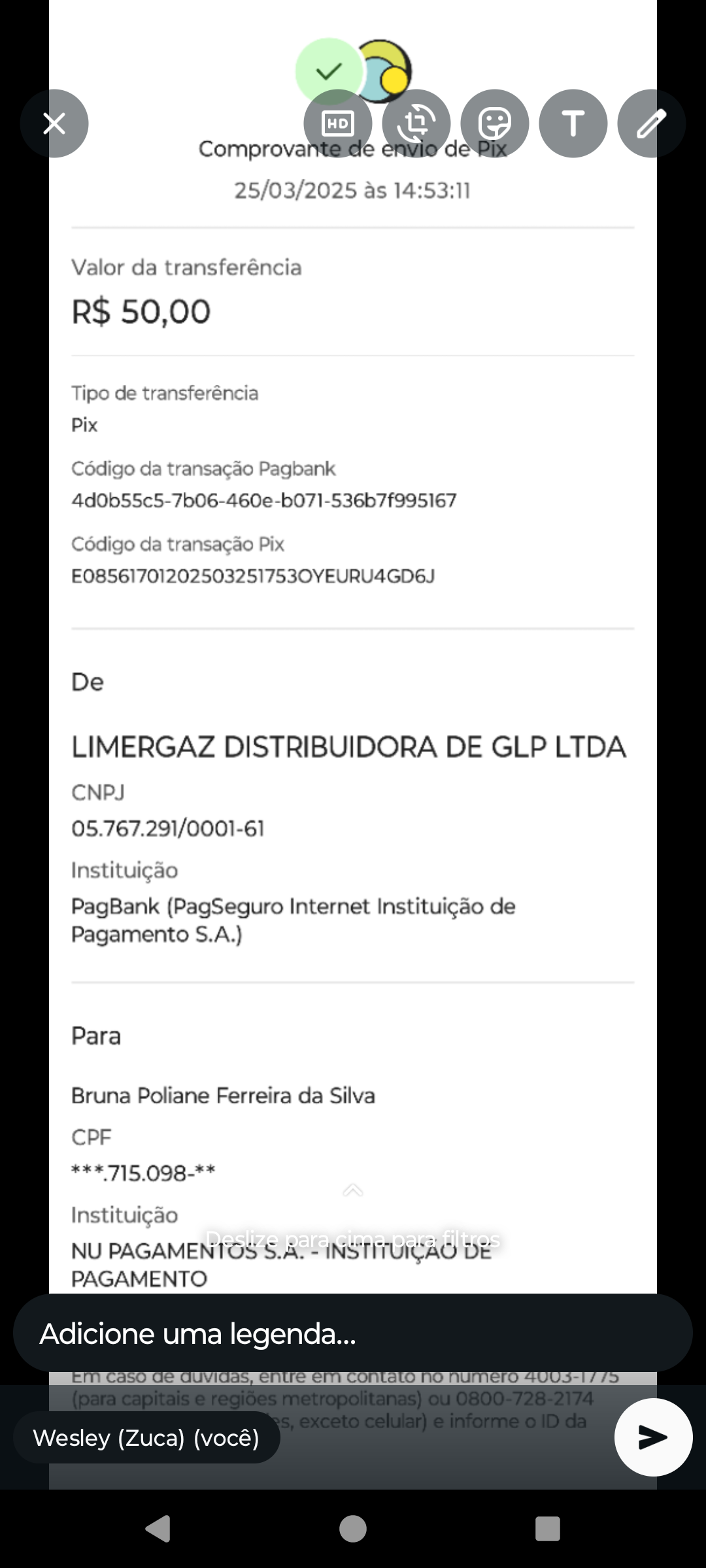The height and width of the screenshot is (1568, 706).
Task: Toggle HD quality for the image
Action: 338,123
